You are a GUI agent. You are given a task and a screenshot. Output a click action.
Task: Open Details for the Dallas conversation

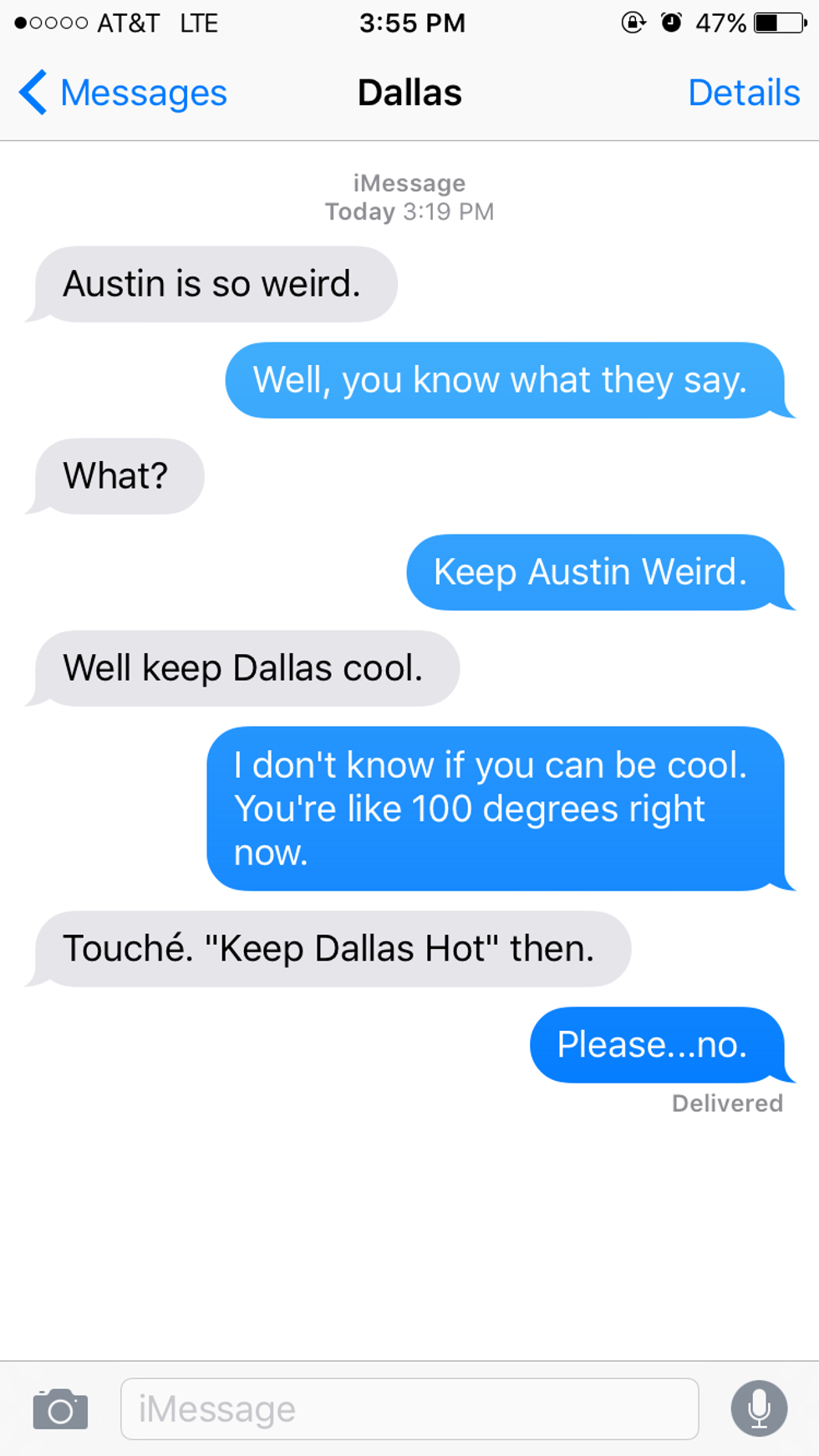pos(743,93)
